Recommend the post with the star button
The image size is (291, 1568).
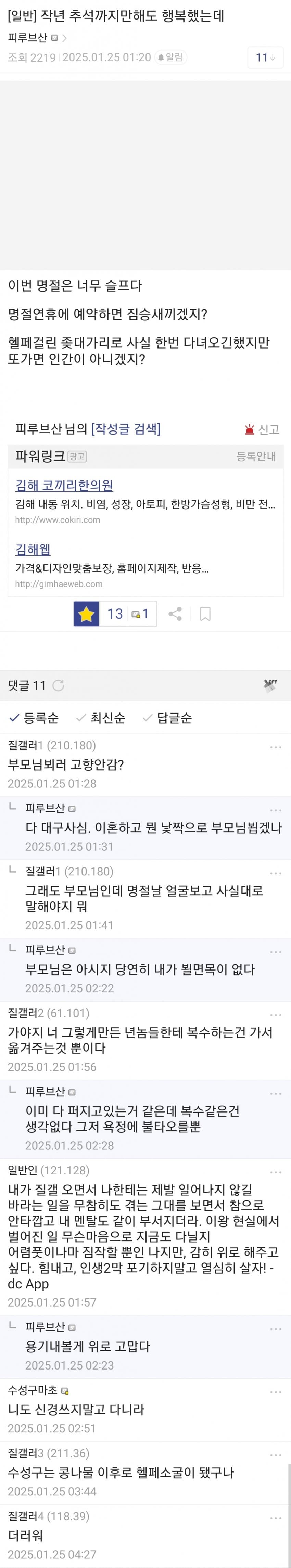[87, 614]
